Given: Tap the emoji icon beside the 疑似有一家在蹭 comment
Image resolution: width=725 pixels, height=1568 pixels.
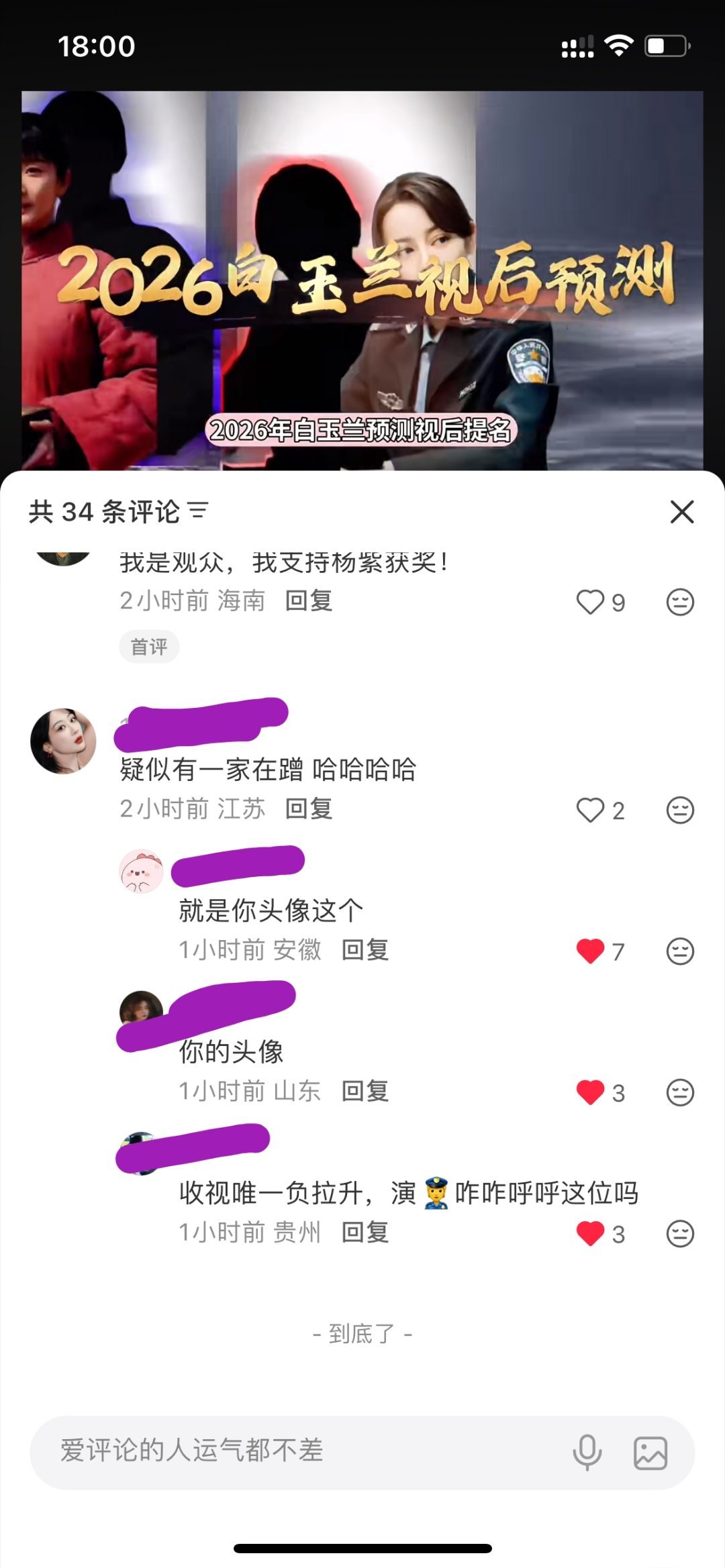Looking at the screenshot, I should (x=681, y=811).
